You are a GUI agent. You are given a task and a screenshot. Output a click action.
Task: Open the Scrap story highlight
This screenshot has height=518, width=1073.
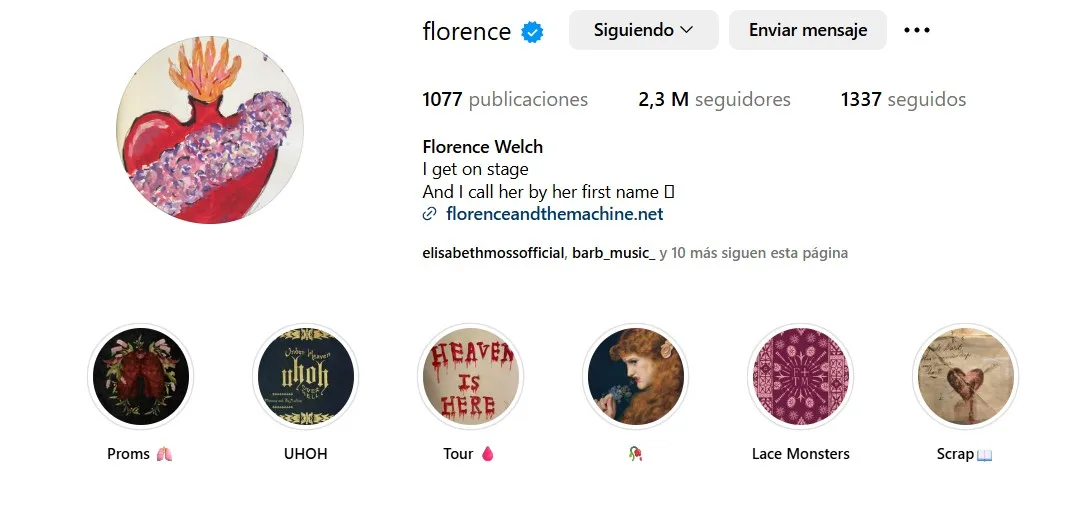point(965,377)
